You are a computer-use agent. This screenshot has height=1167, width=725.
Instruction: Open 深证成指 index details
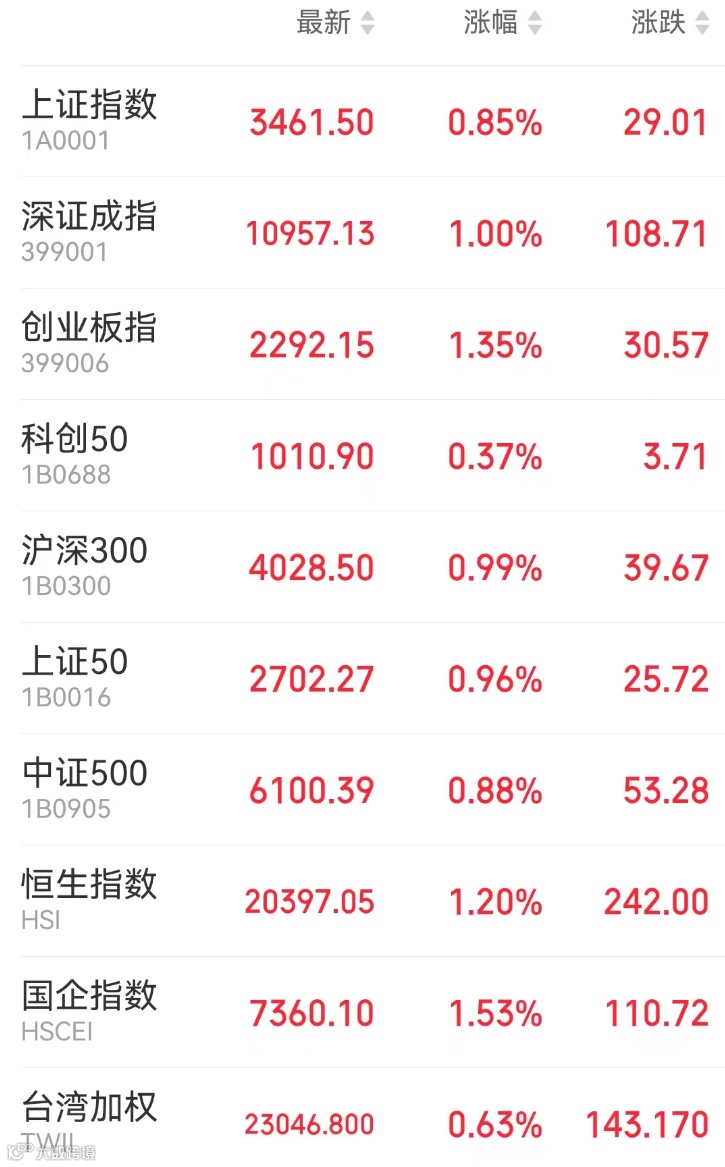372,233
